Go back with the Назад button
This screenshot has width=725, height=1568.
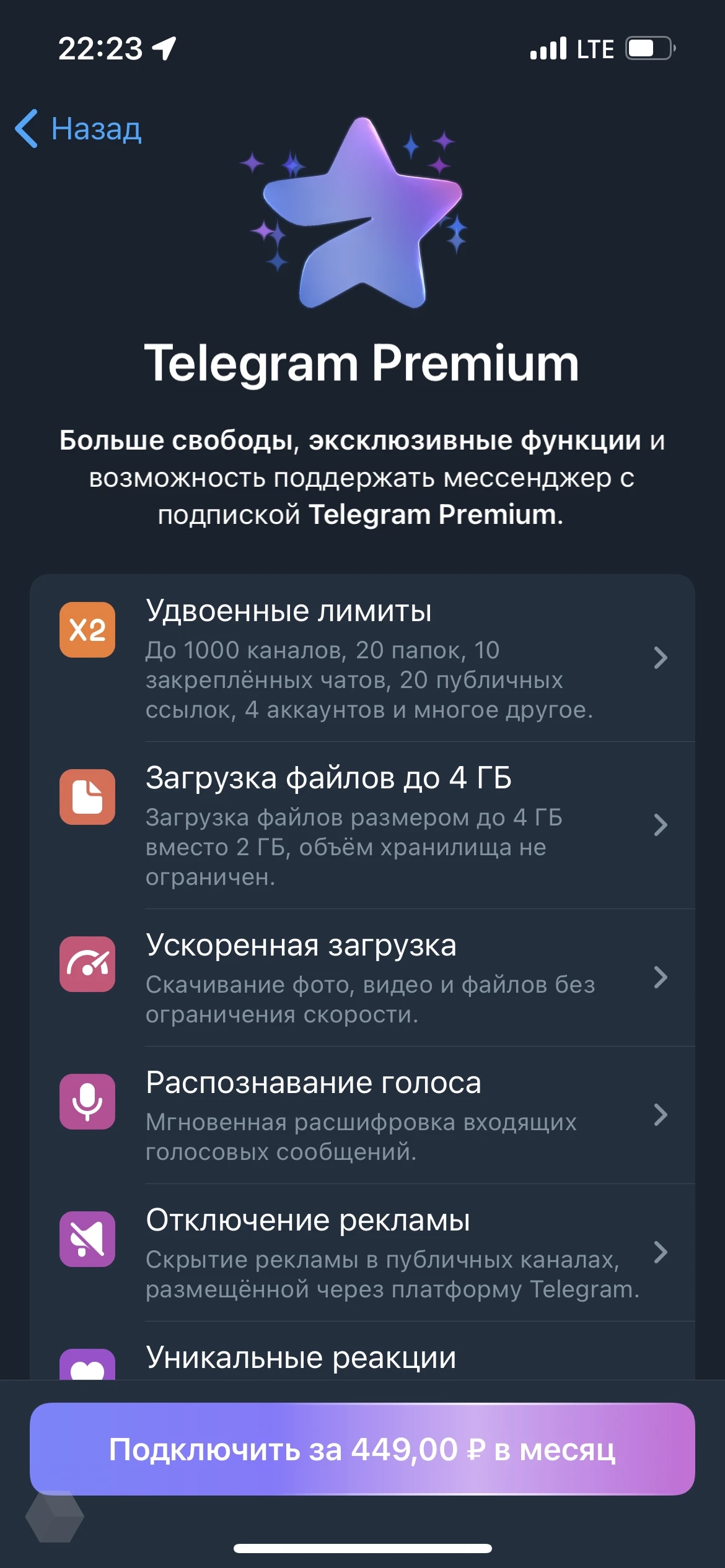click(79, 129)
